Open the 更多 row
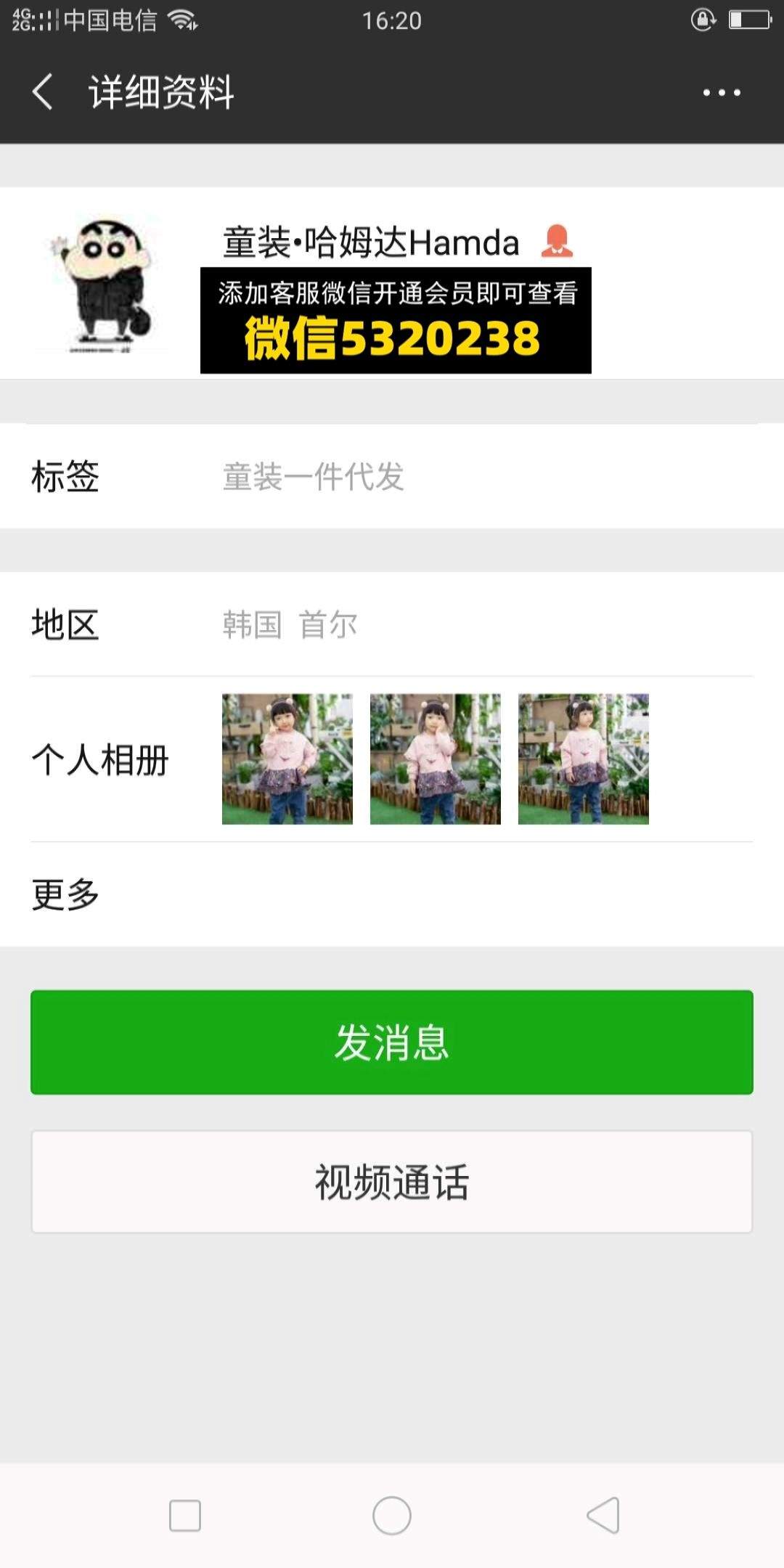Viewport: 784px width, 1568px height. [x=392, y=894]
